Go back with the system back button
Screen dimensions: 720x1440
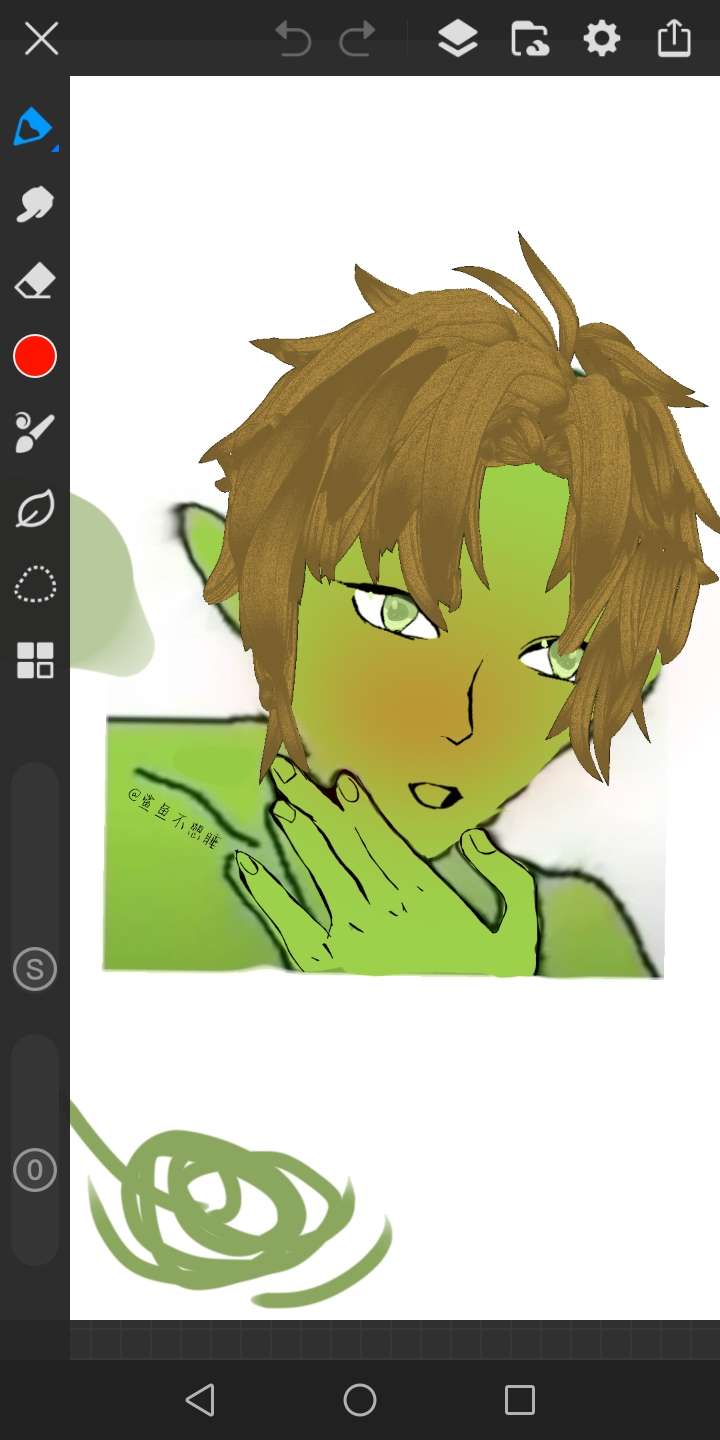coord(200,1399)
